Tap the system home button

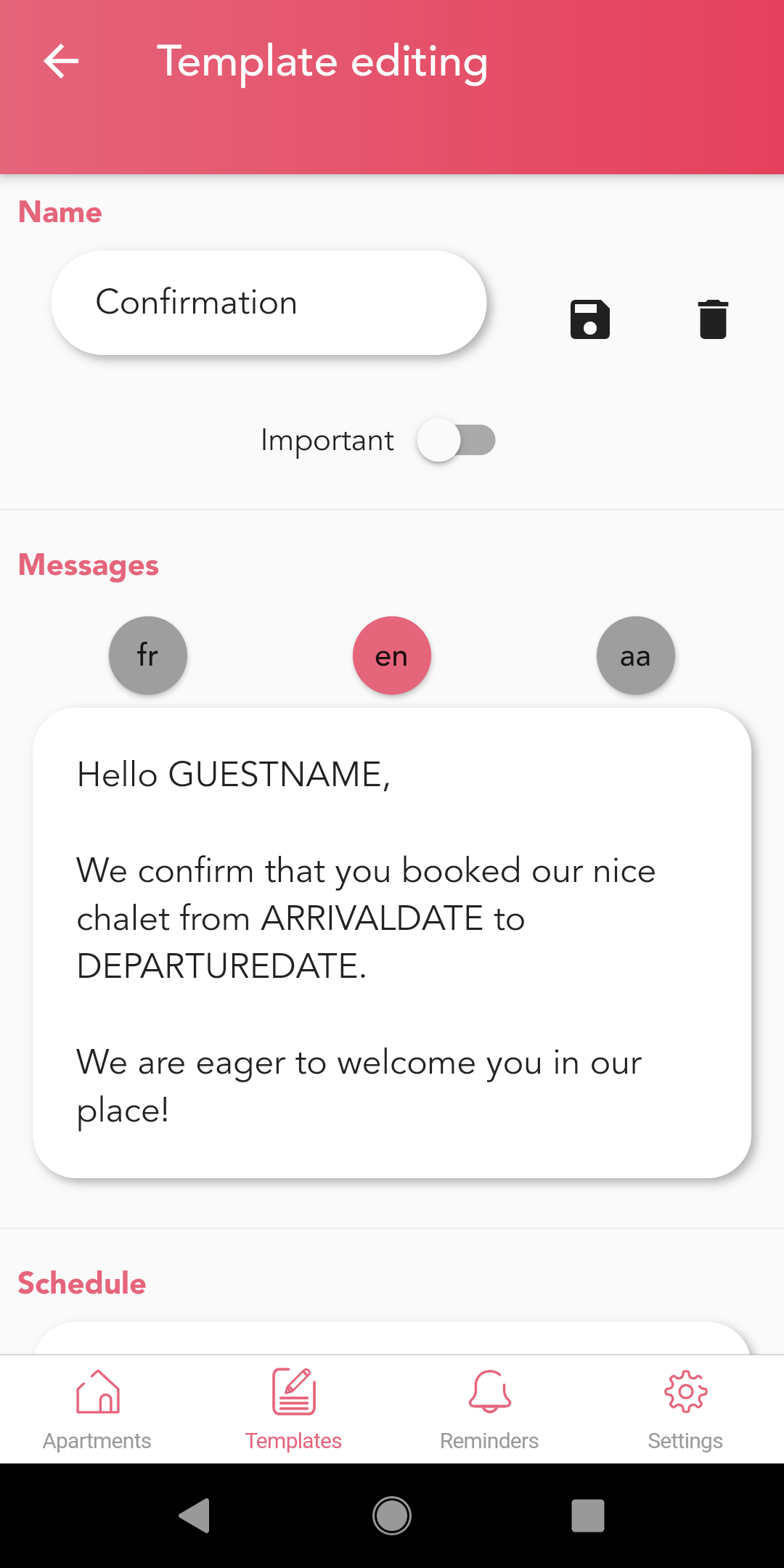click(392, 1516)
